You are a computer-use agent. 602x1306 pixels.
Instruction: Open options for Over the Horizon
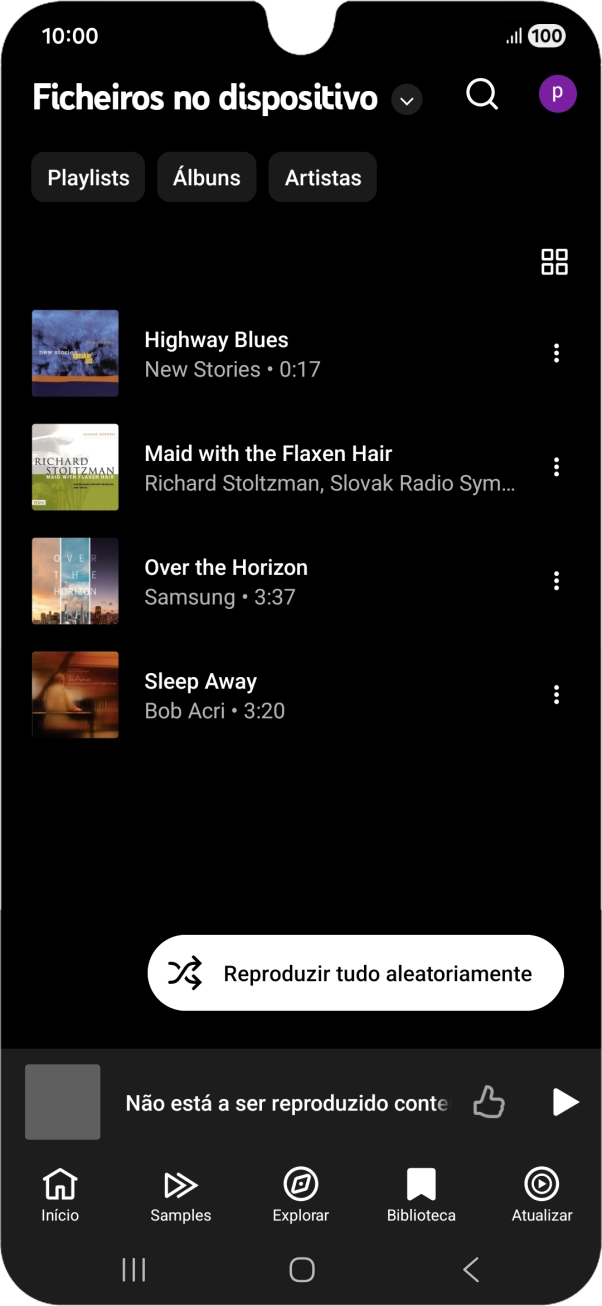click(556, 581)
